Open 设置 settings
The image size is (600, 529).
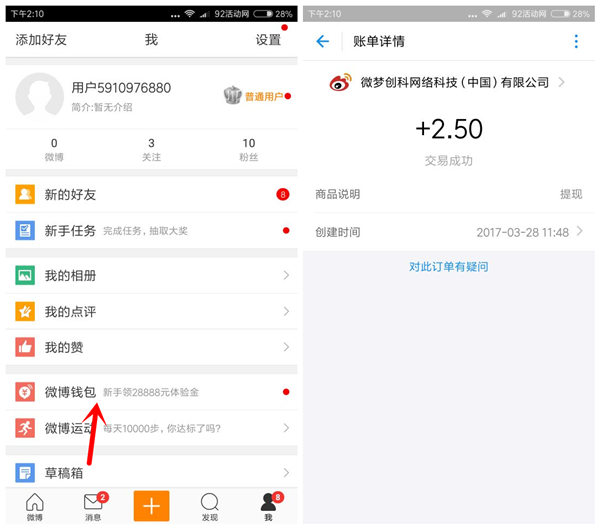[268, 40]
